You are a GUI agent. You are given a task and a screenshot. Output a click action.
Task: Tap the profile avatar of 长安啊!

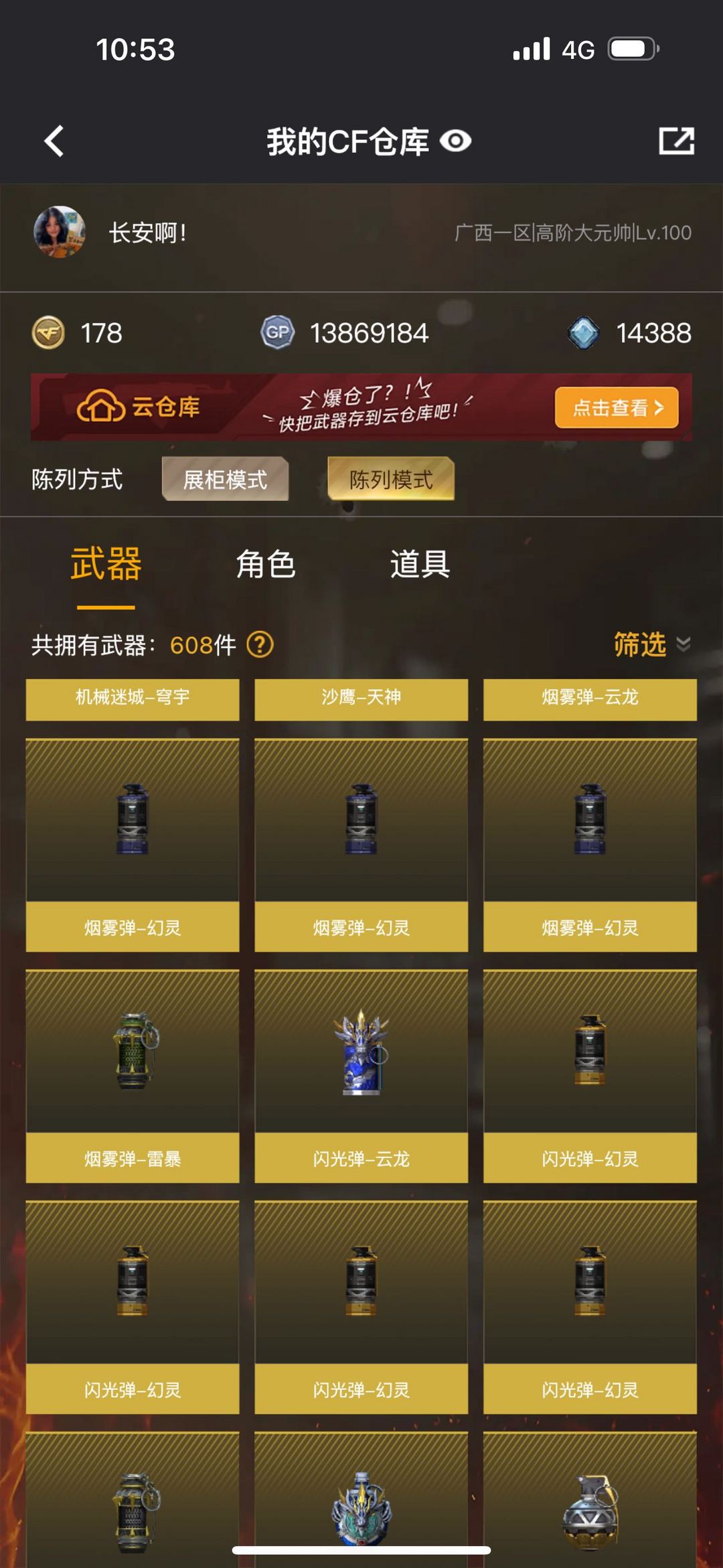click(x=59, y=232)
